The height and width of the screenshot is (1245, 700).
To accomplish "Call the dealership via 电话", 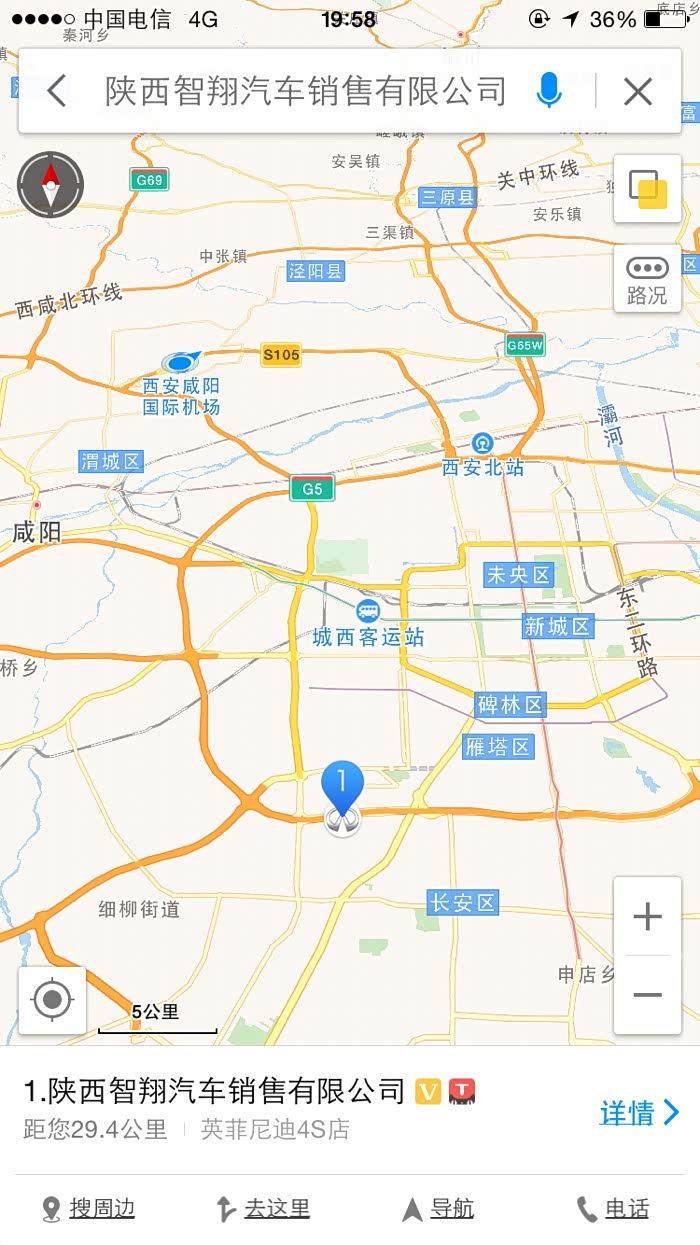I will 613,1209.
